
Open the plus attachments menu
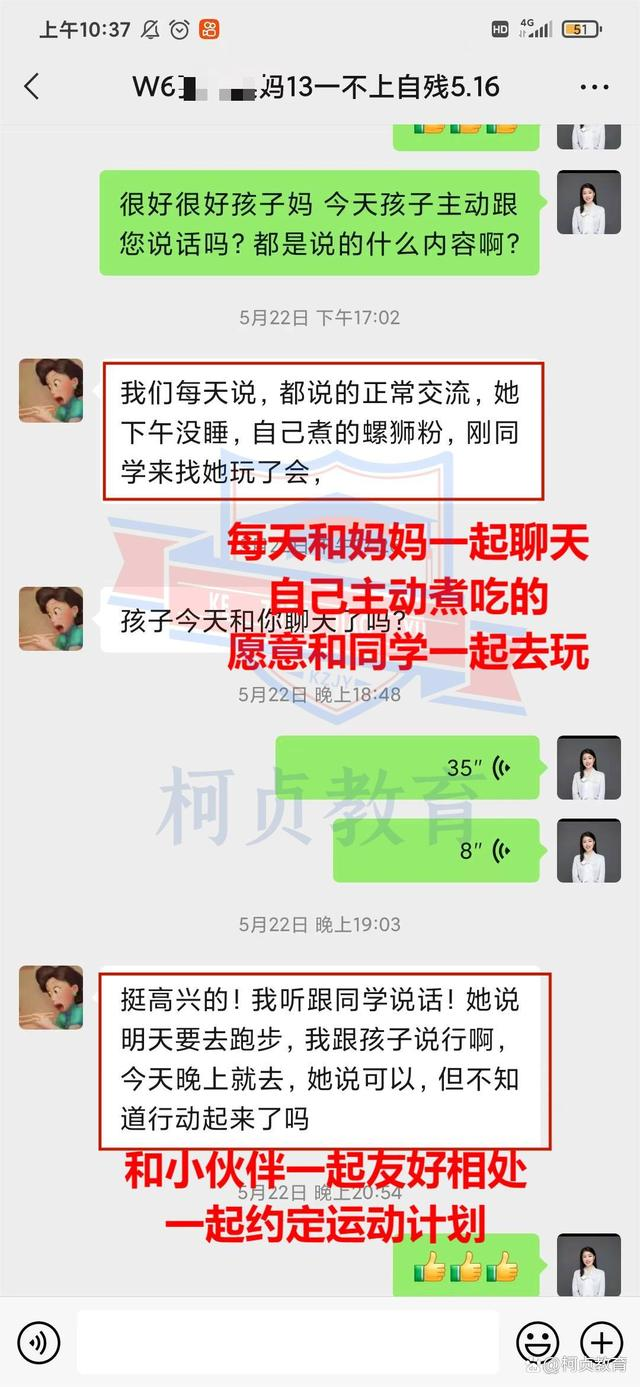pyautogui.click(x=600, y=1342)
